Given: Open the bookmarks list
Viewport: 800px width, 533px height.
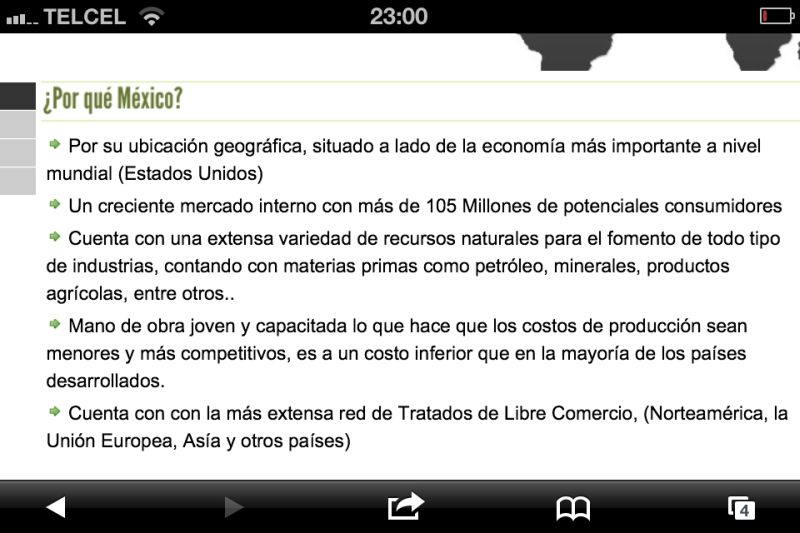Looking at the screenshot, I should point(573,508).
